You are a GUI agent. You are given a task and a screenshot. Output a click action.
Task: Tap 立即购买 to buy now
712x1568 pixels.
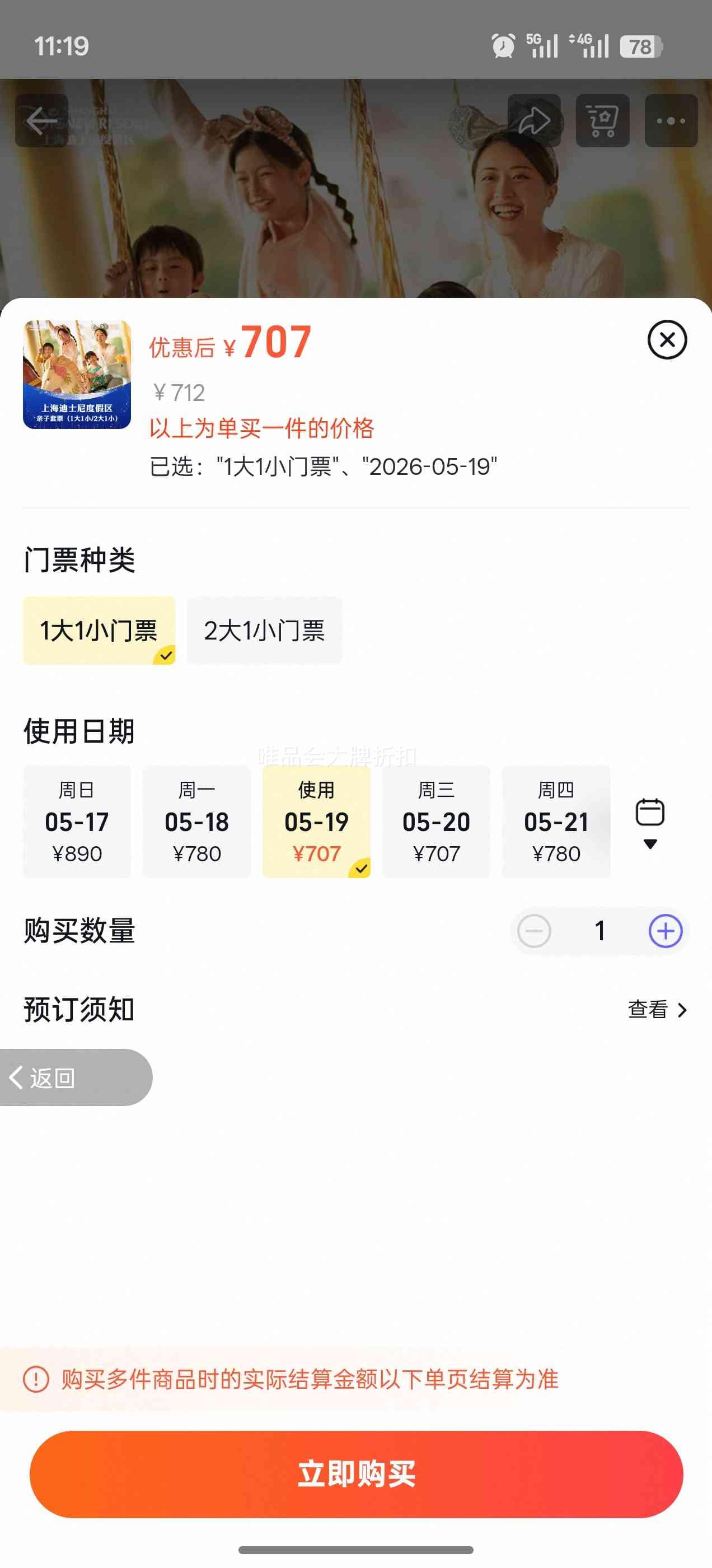pyautogui.click(x=356, y=1474)
